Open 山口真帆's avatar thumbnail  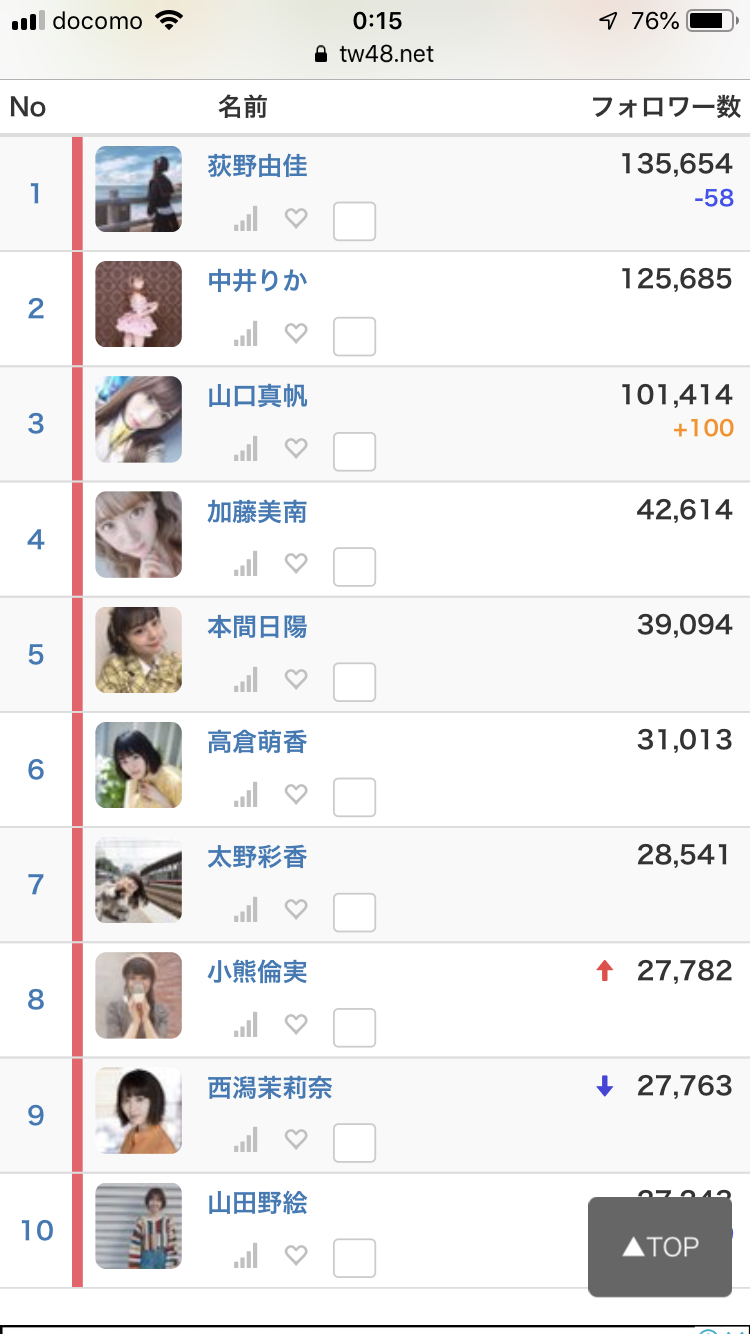(x=139, y=420)
